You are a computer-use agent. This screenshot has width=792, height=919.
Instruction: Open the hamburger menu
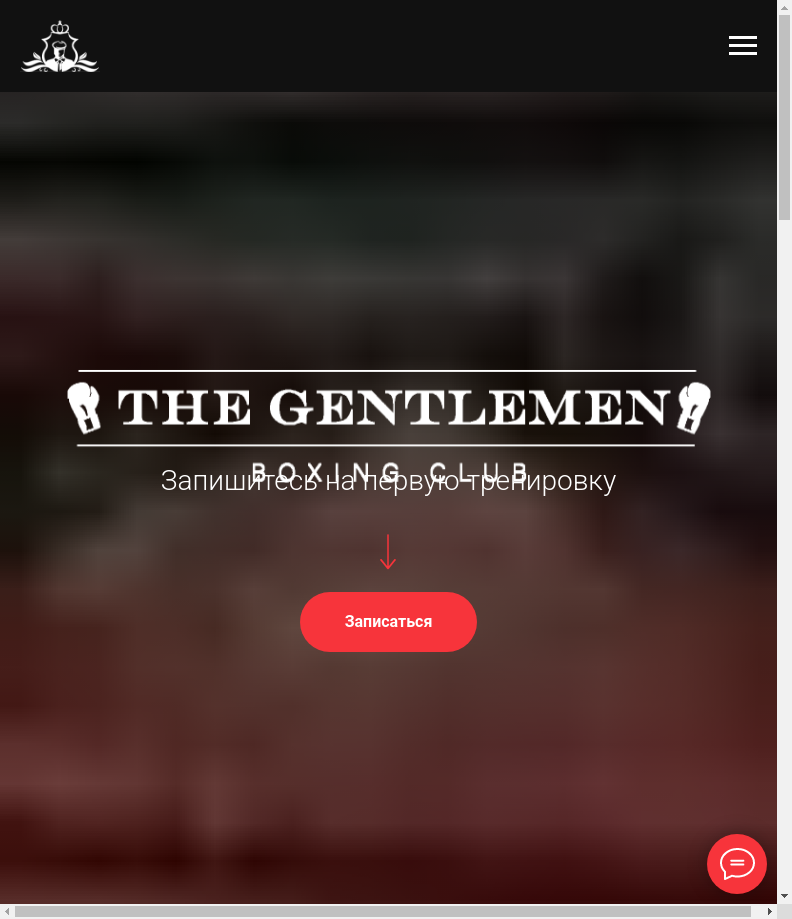coord(742,46)
